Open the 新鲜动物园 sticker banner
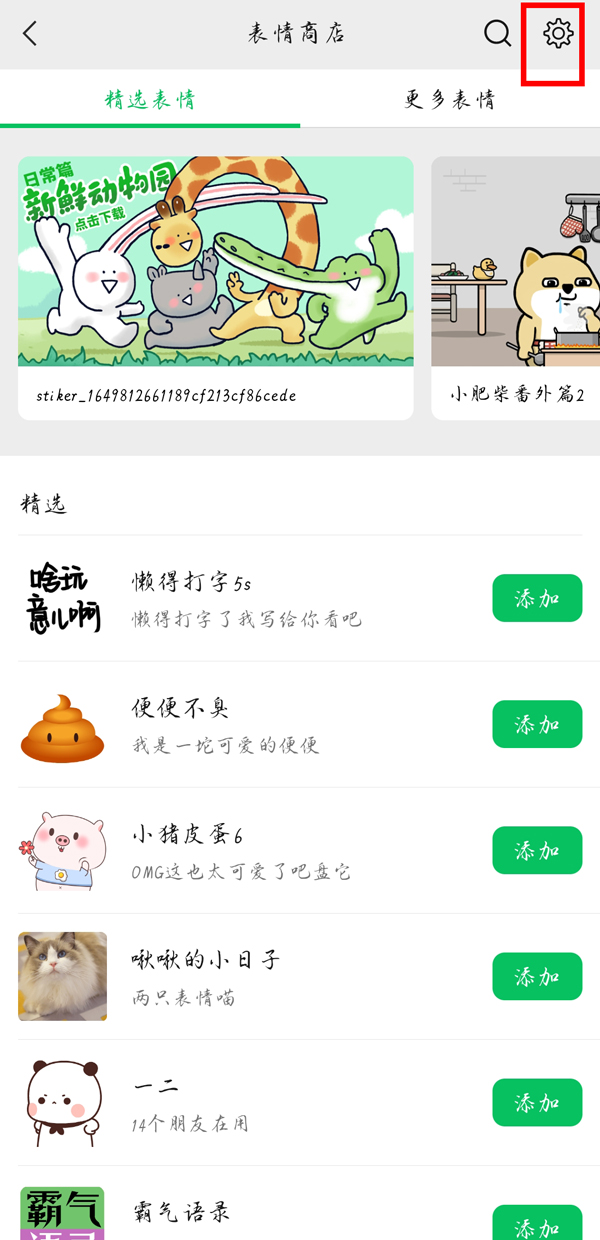This screenshot has height=1240, width=600. click(x=215, y=287)
